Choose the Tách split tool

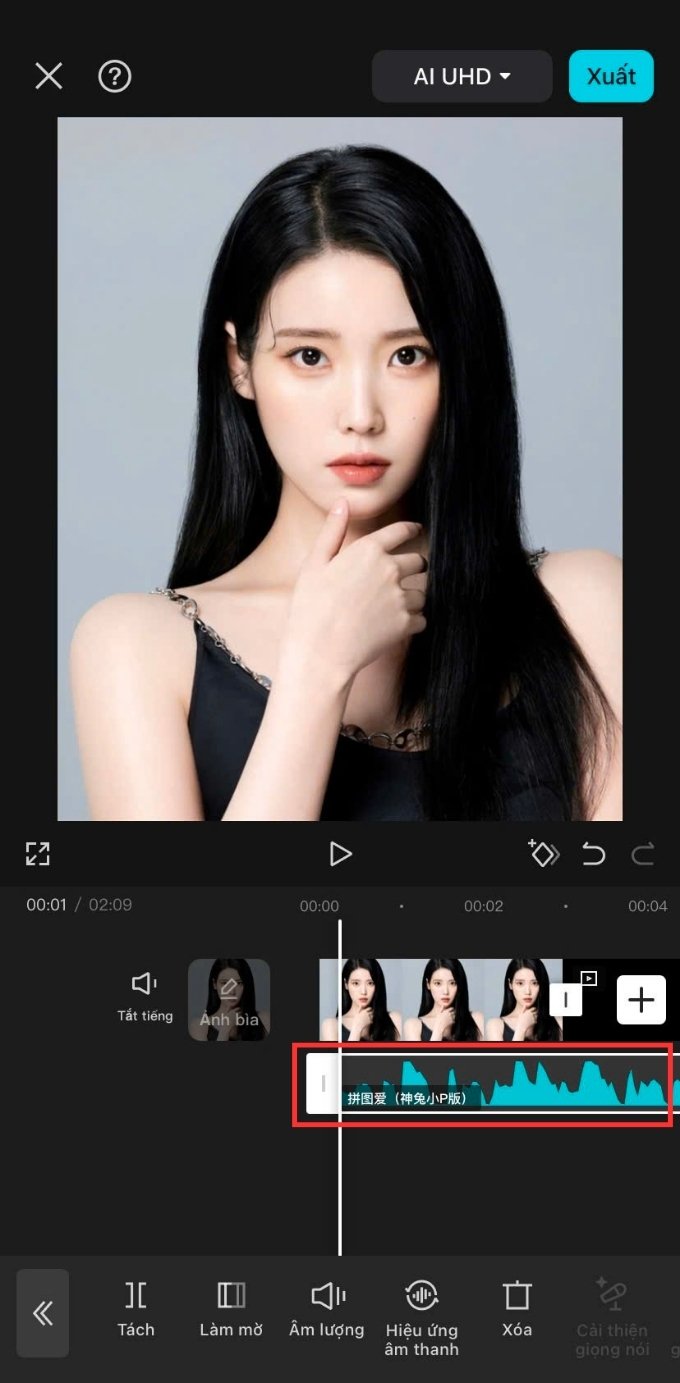click(x=136, y=1309)
